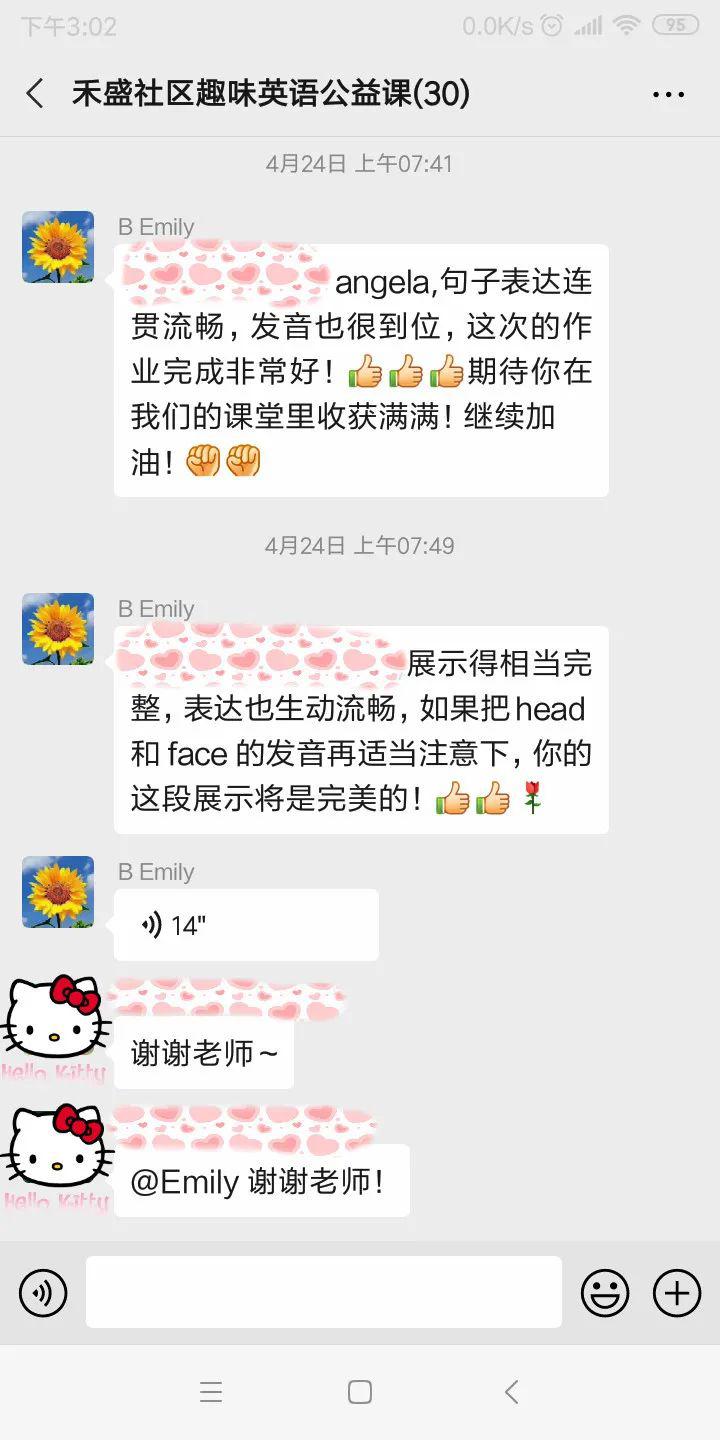
Task: Open the group chat overflow menu
Action: point(668,95)
